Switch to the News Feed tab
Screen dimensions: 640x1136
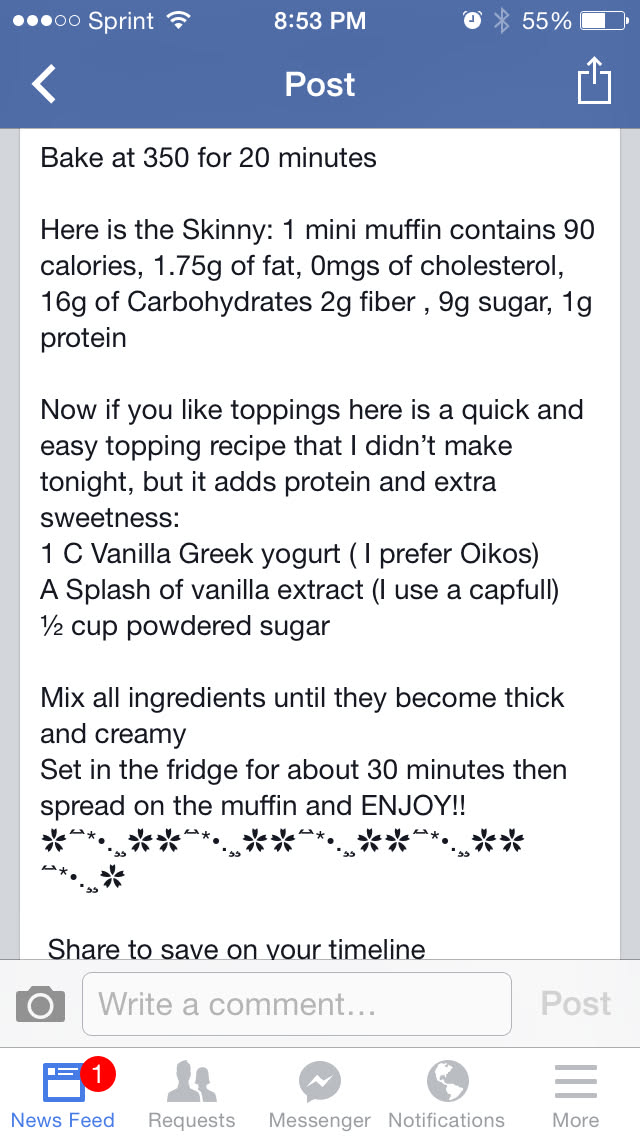64,1095
